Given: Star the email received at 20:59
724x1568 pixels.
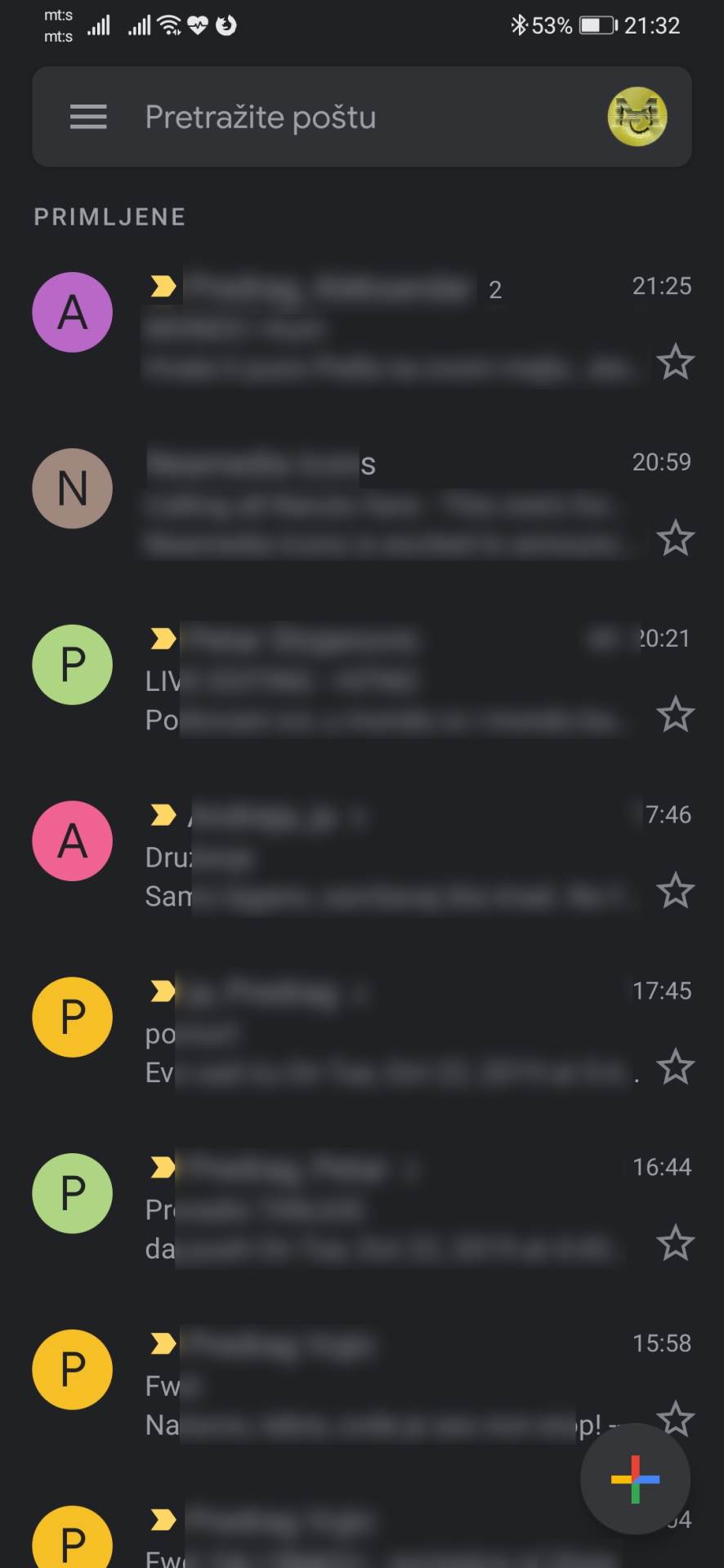Looking at the screenshot, I should [x=675, y=538].
